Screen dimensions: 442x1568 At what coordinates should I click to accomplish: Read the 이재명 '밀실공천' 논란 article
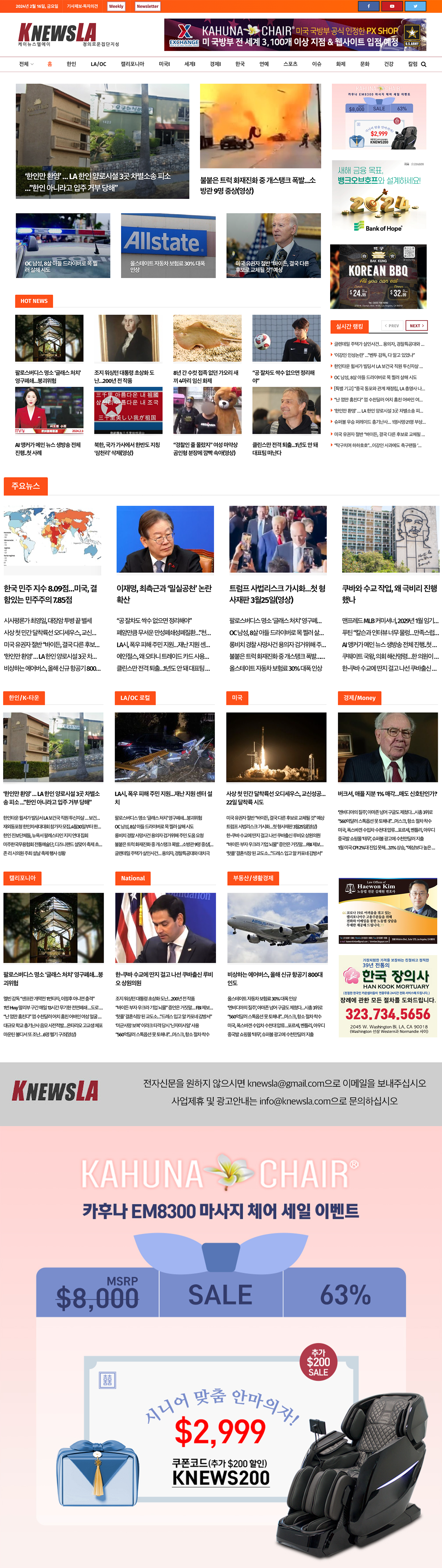coord(164,593)
